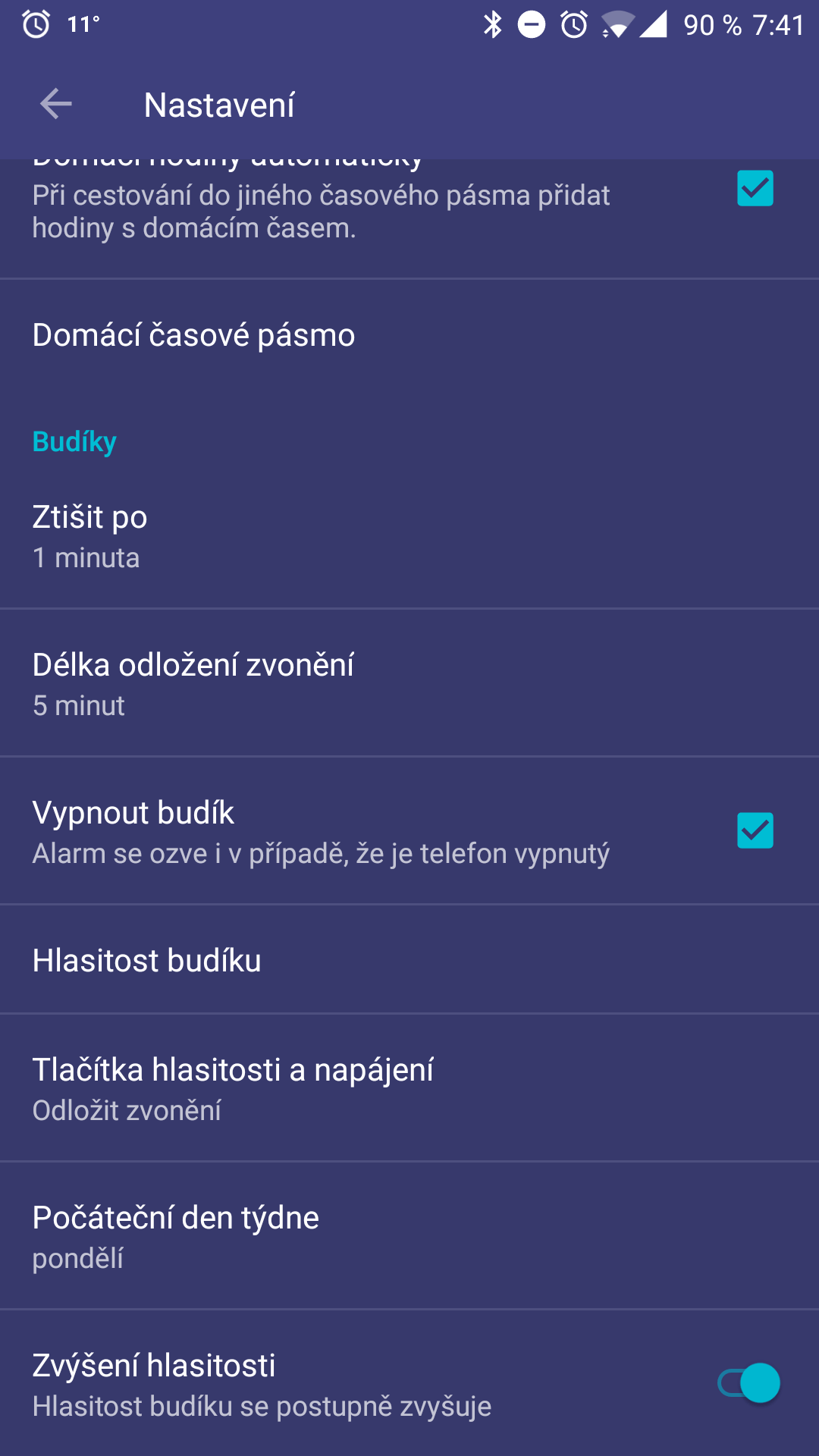
Task: Select Počáteční den týdne setting
Action: (409, 1236)
